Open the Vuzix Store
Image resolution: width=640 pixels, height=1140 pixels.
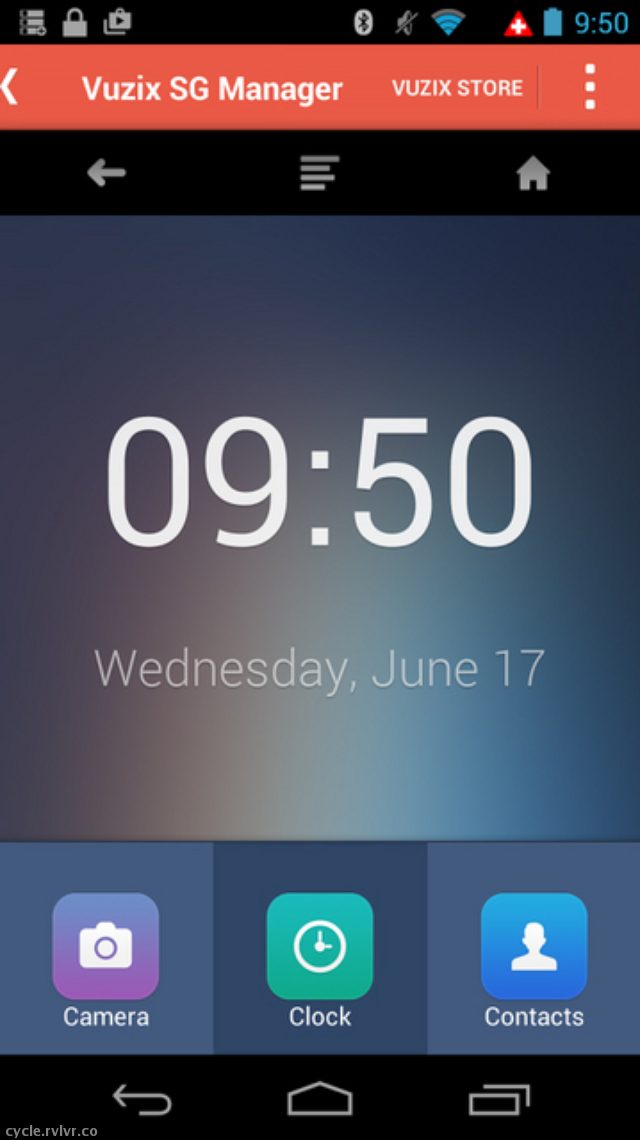[x=457, y=88]
